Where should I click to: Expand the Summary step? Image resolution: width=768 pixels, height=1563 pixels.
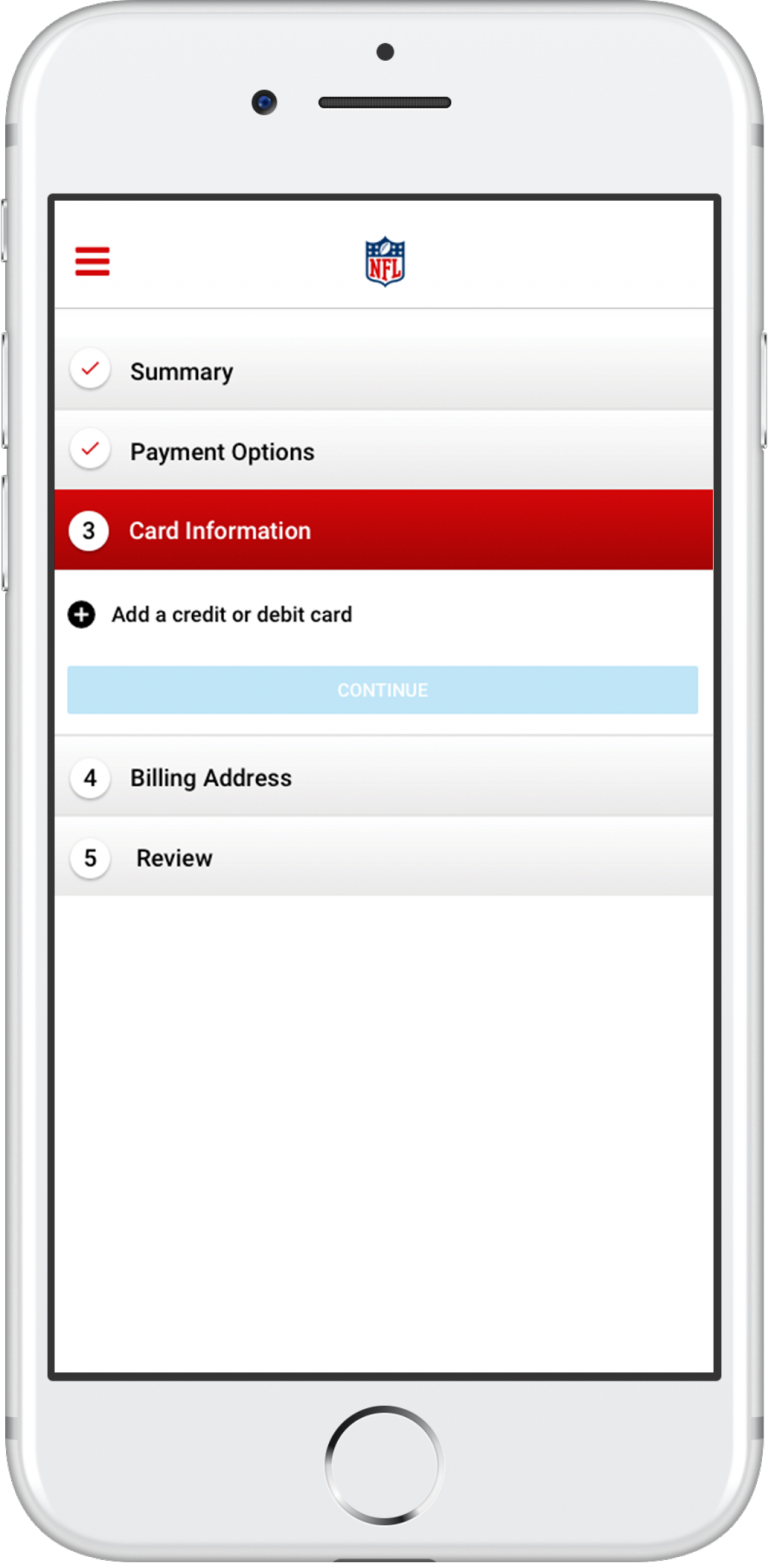pyautogui.click(x=384, y=371)
